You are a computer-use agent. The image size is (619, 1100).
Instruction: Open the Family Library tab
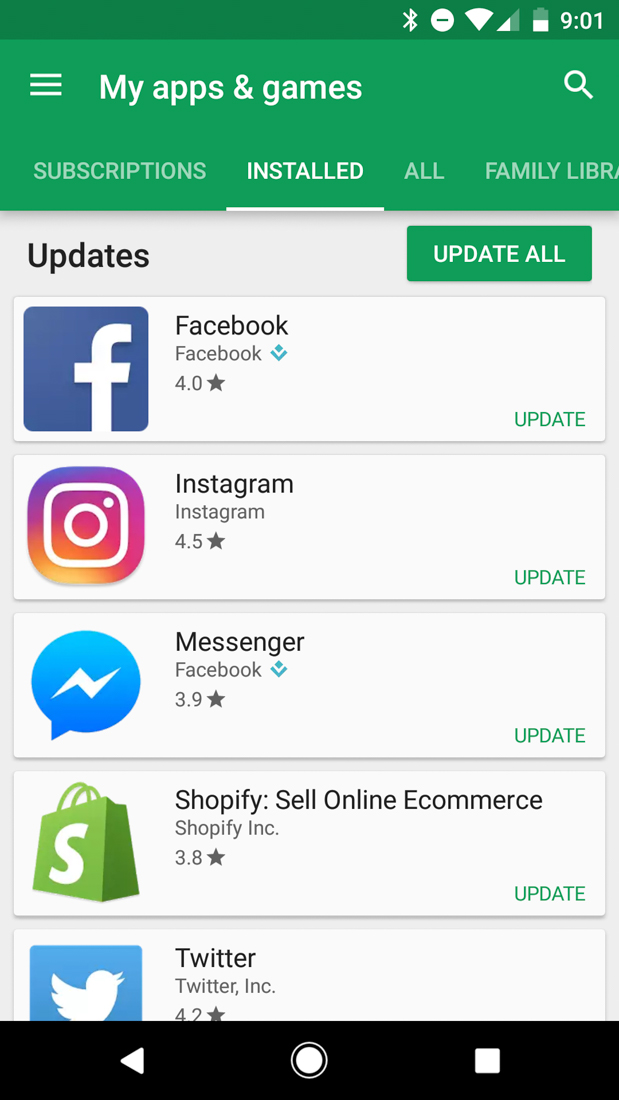point(550,171)
